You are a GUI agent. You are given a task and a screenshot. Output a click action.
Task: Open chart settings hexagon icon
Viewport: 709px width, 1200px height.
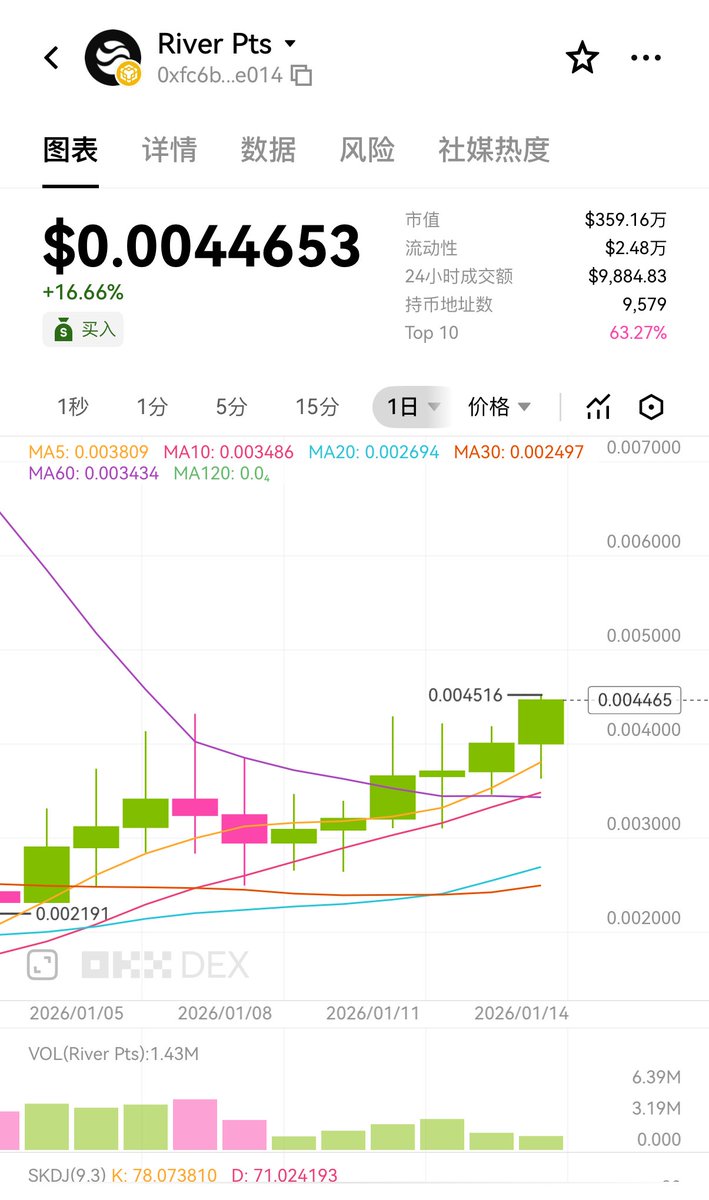(x=651, y=407)
